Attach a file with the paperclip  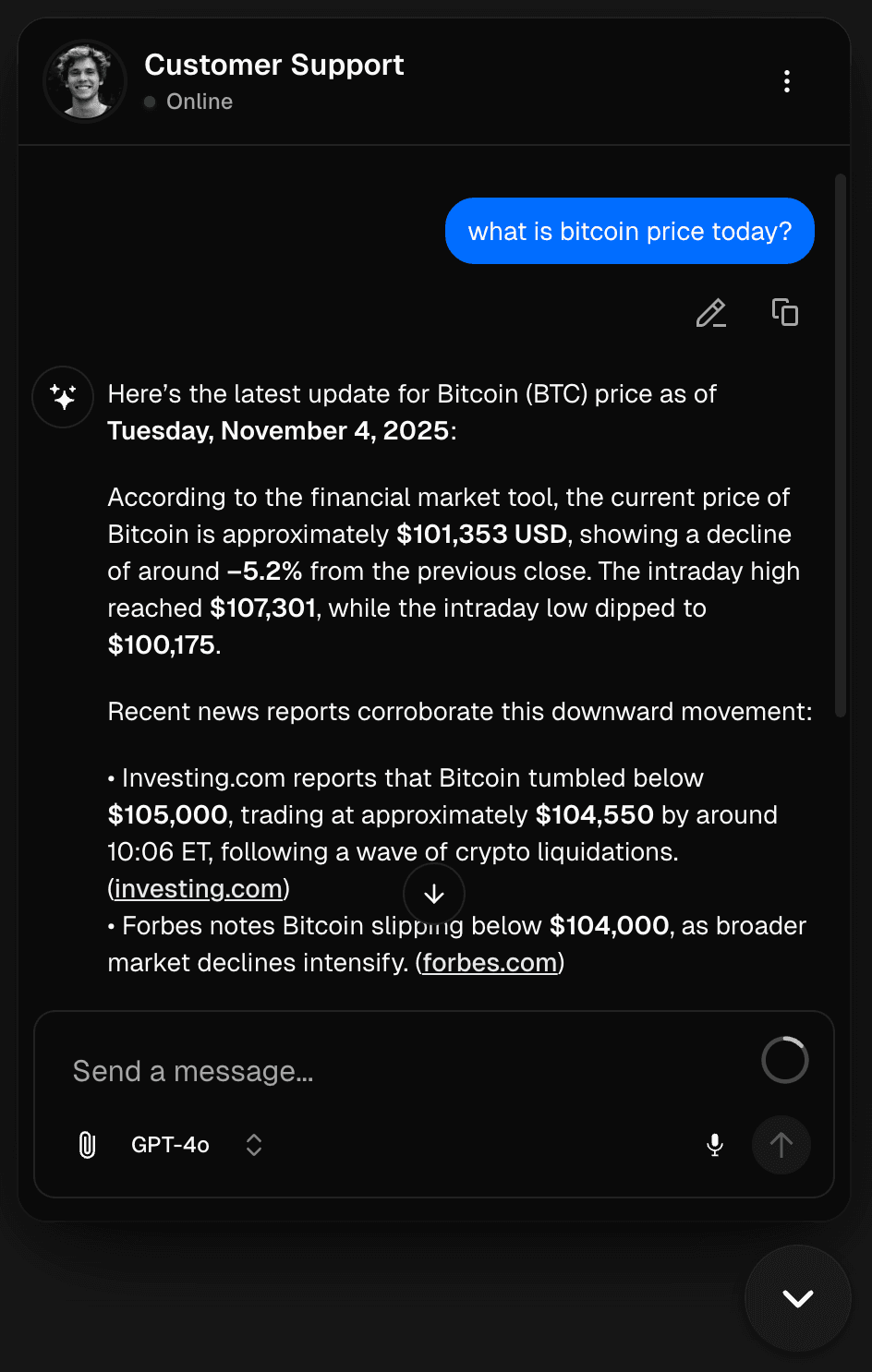click(87, 1145)
